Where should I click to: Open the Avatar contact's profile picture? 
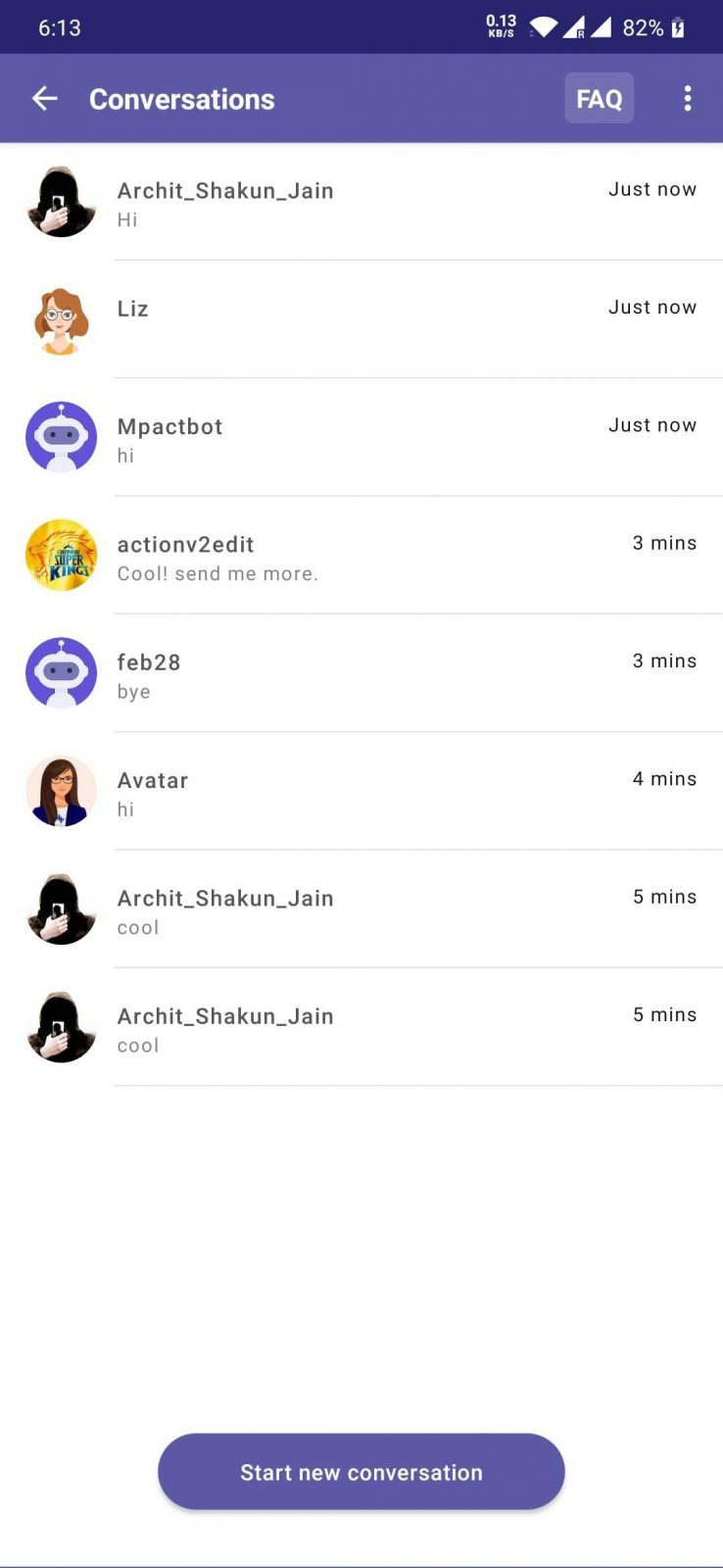tap(61, 791)
